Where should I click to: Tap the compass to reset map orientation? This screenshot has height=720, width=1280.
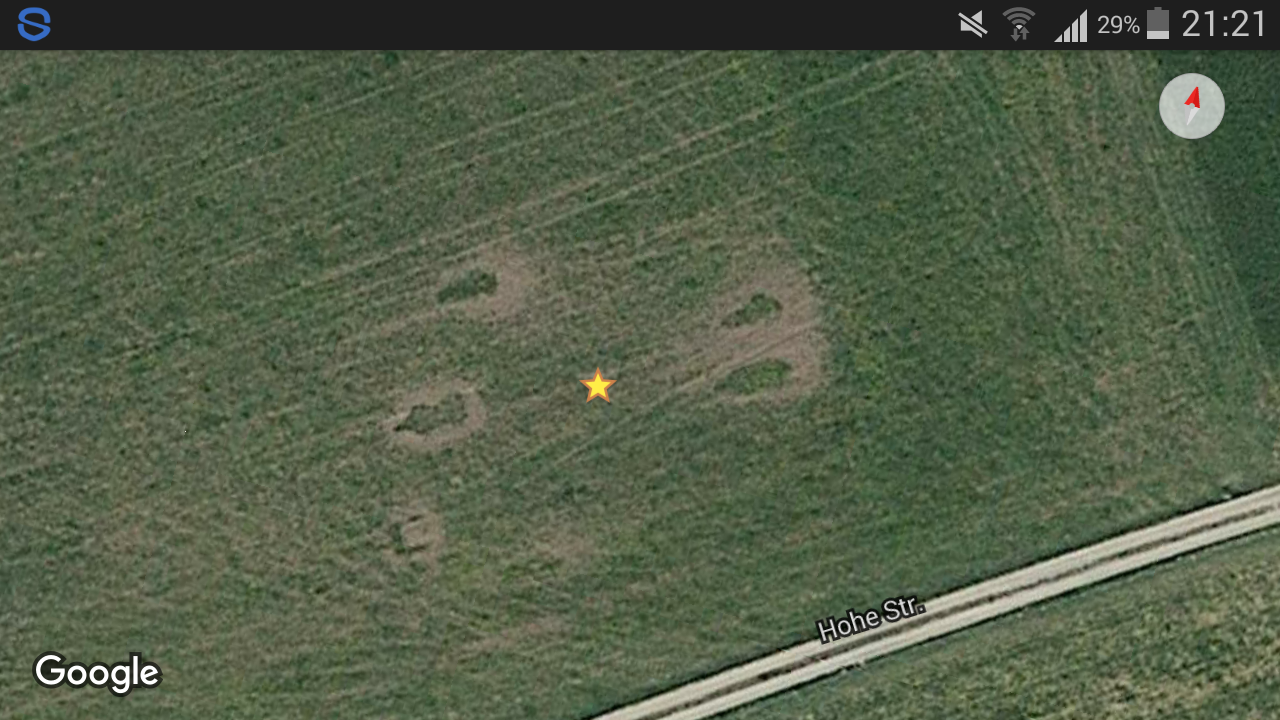1191,106
